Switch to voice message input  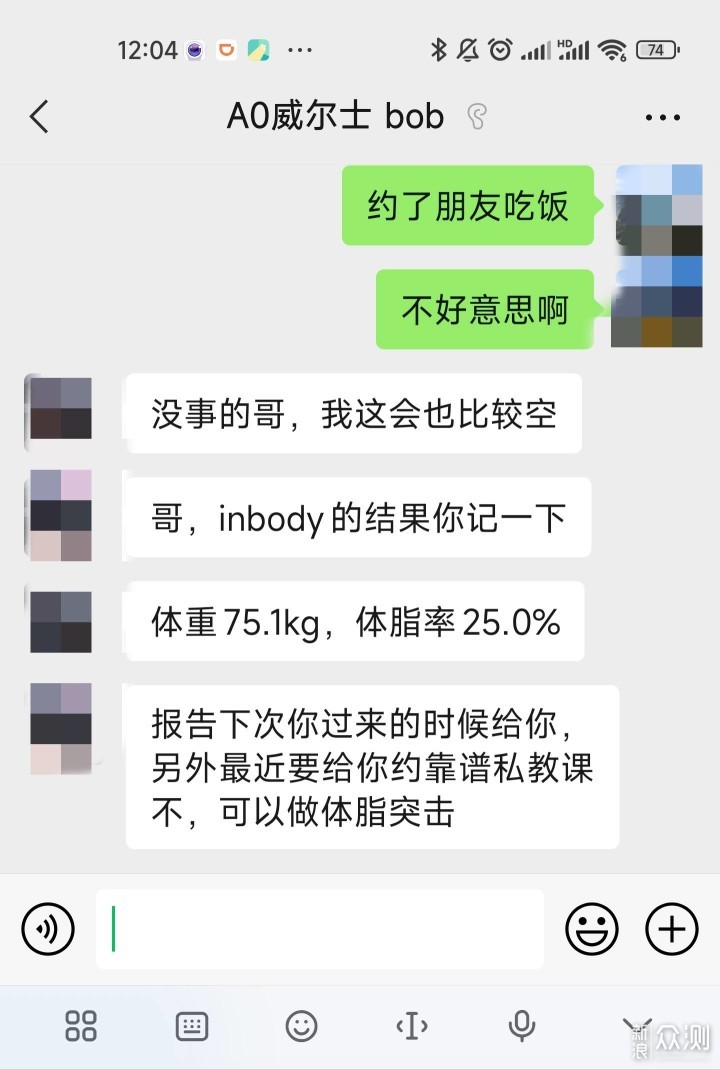[x=48, y=929]
